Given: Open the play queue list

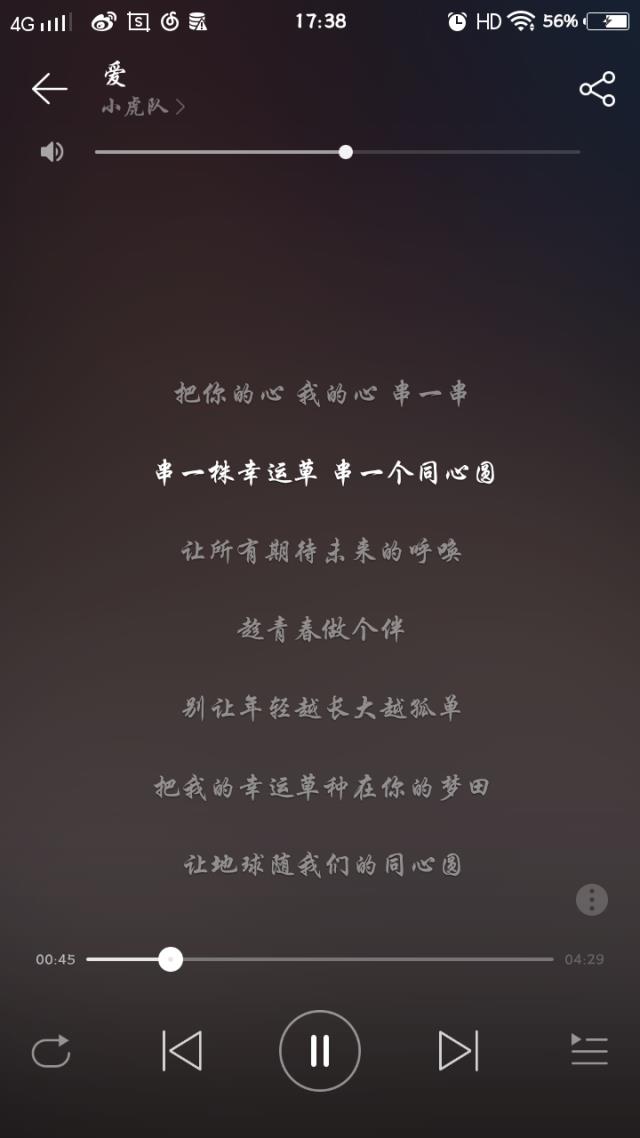Looking at the screenshot, I should 589,1051.
